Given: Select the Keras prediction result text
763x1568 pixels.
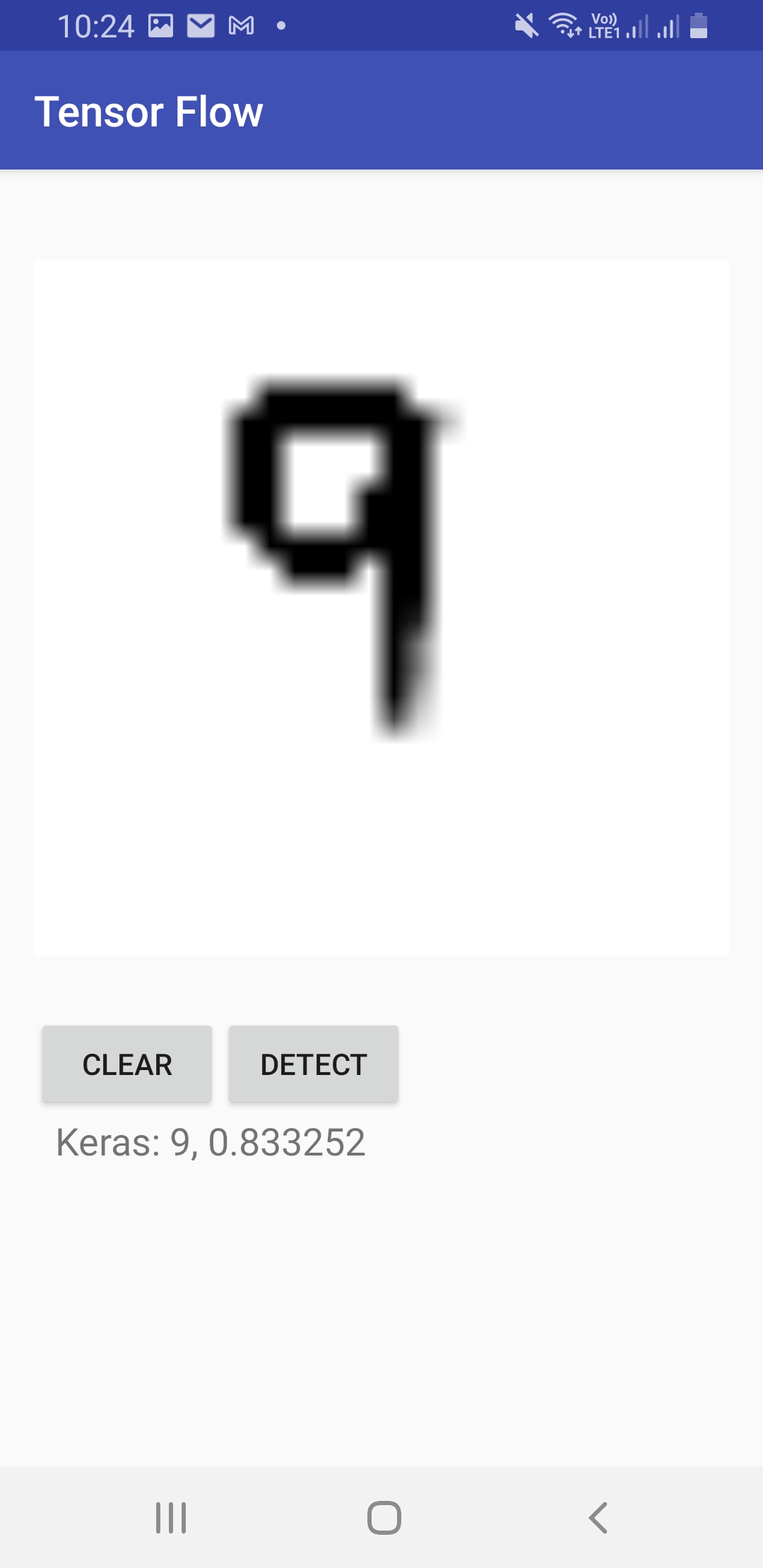Looking at the screenshot, I should pyautogui.click(x=211, y=1139).
